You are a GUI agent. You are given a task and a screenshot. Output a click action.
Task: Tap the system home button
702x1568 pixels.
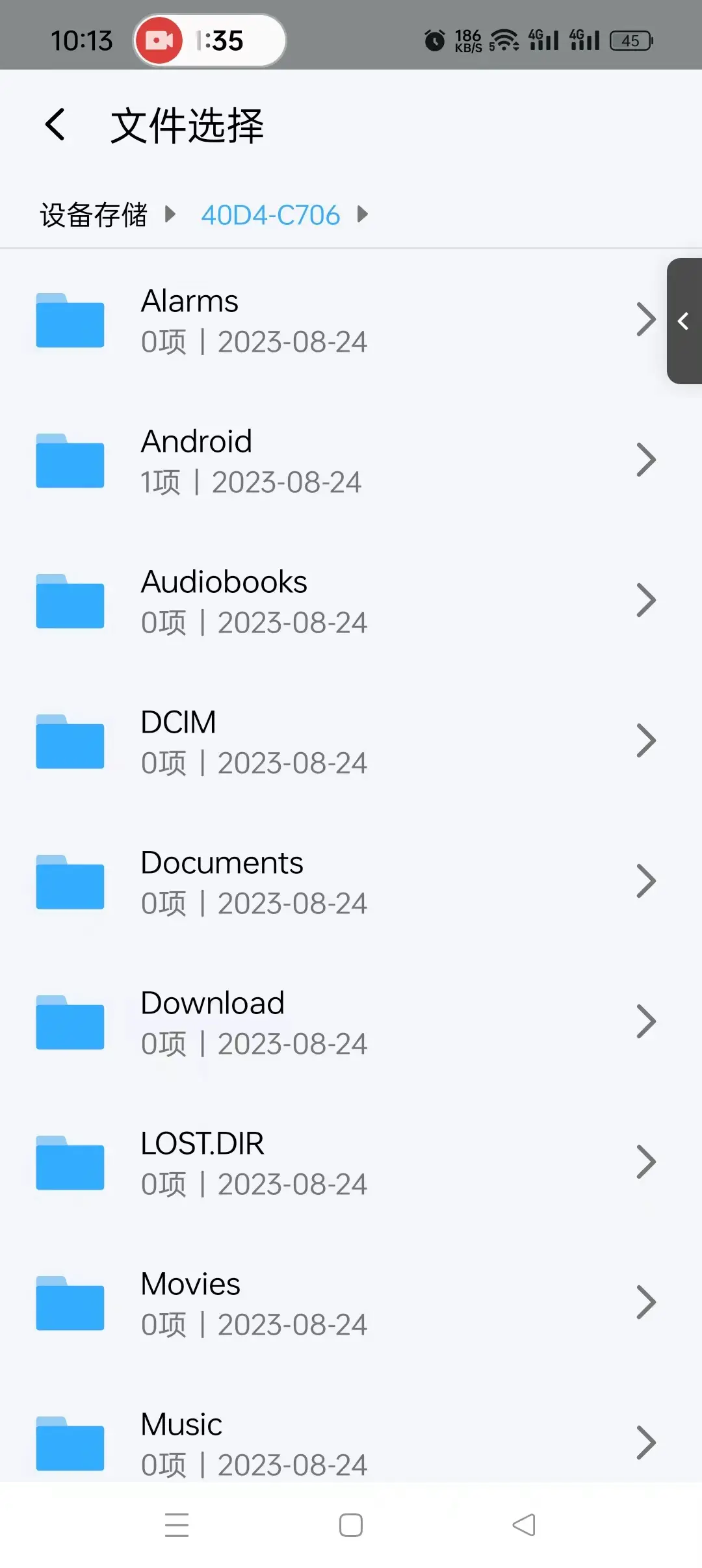(351, 1525)
